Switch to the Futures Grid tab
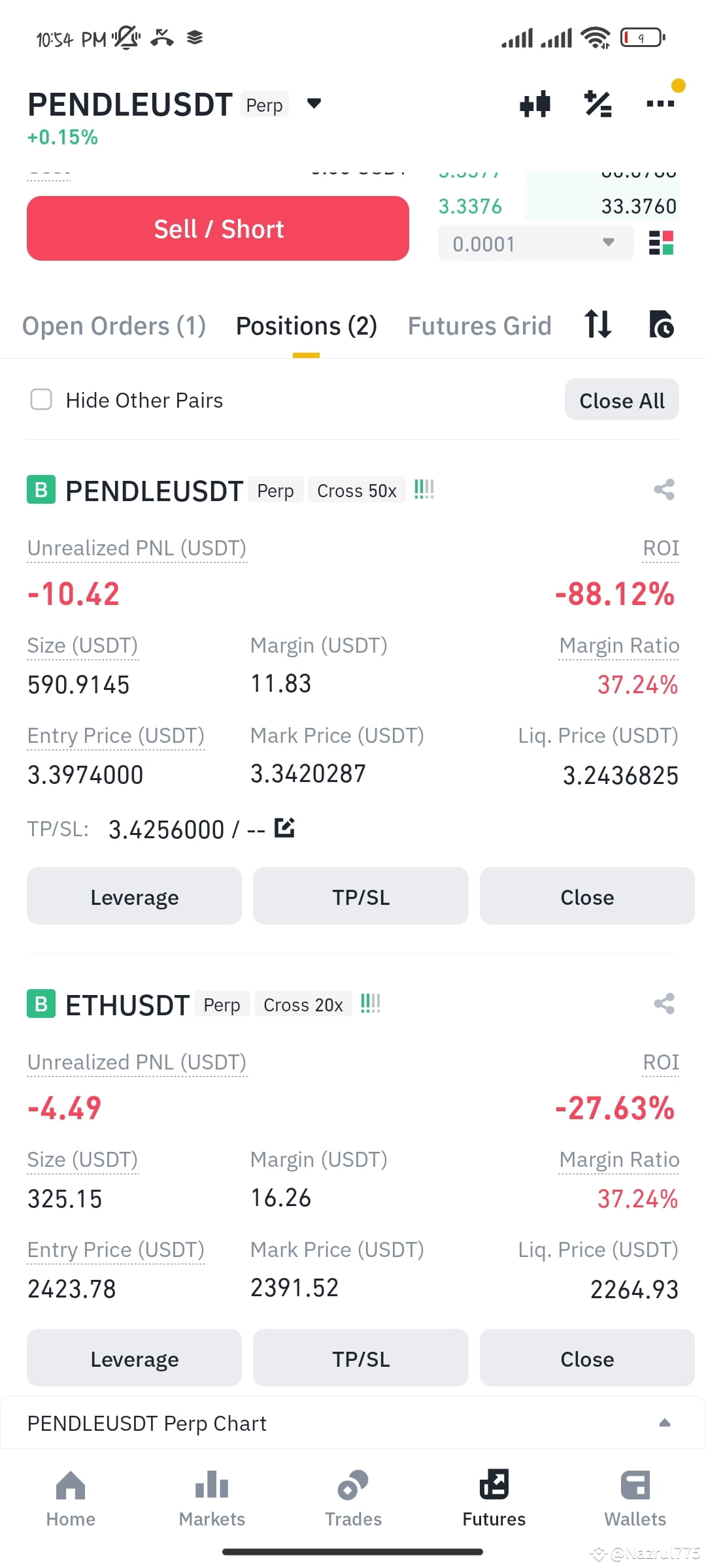706x1568 pixels. (479, 325)
